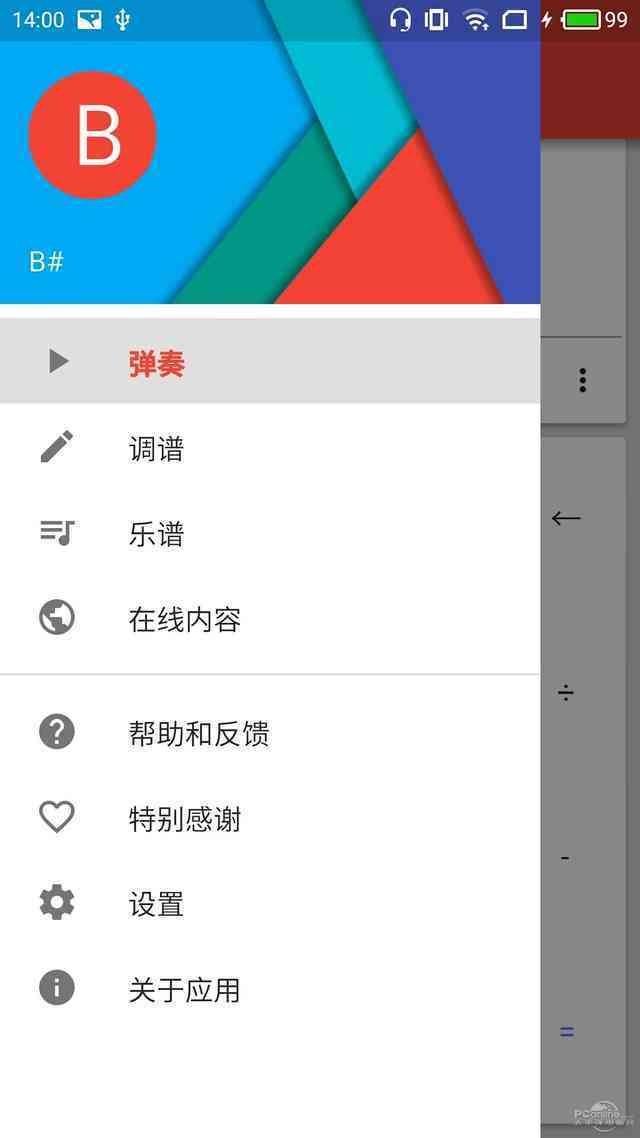This screenshot has width=640, height=1138.
Task: Open the three-dot overflow menu
Action: (582, 380)
